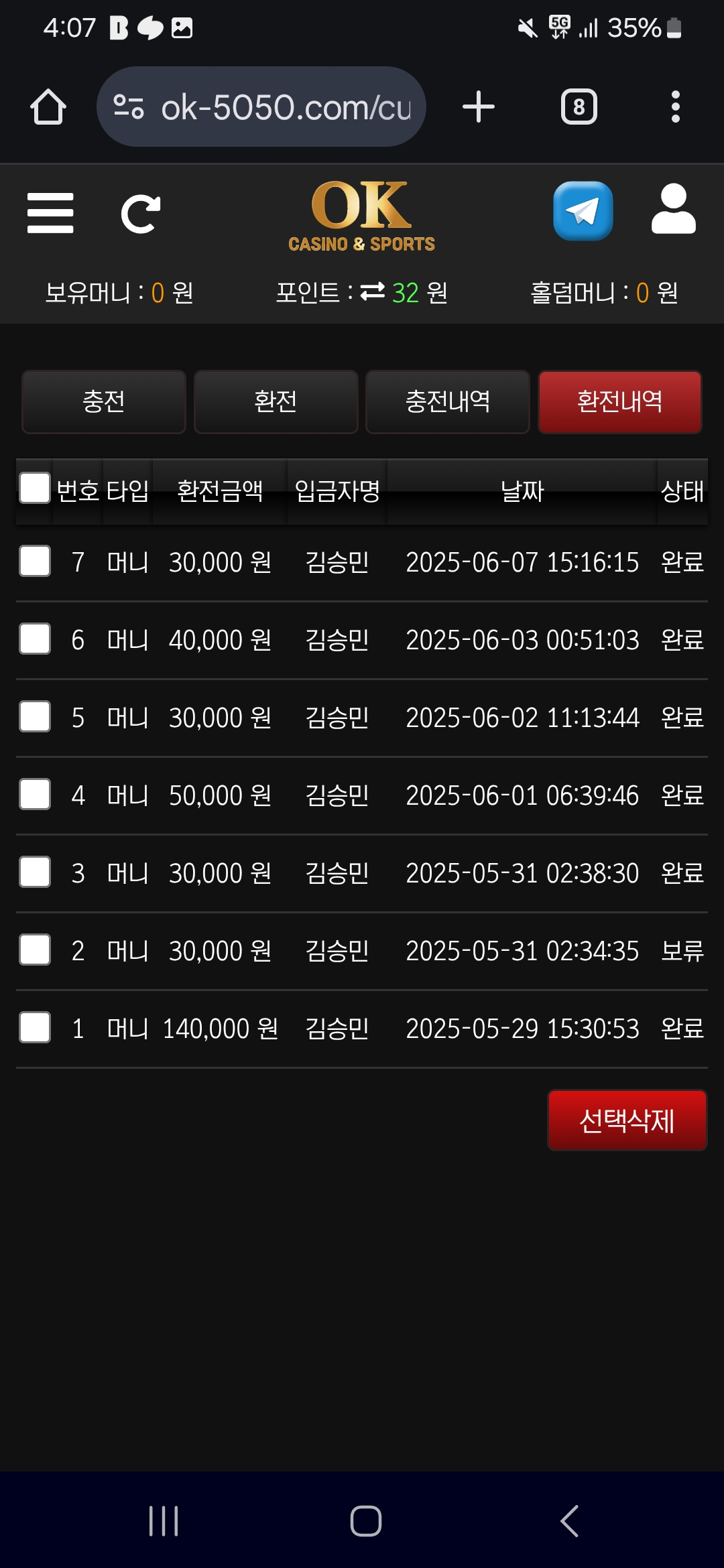
Task: Select the 140,000 원 entry checkbox
Action: point(35,1027)
